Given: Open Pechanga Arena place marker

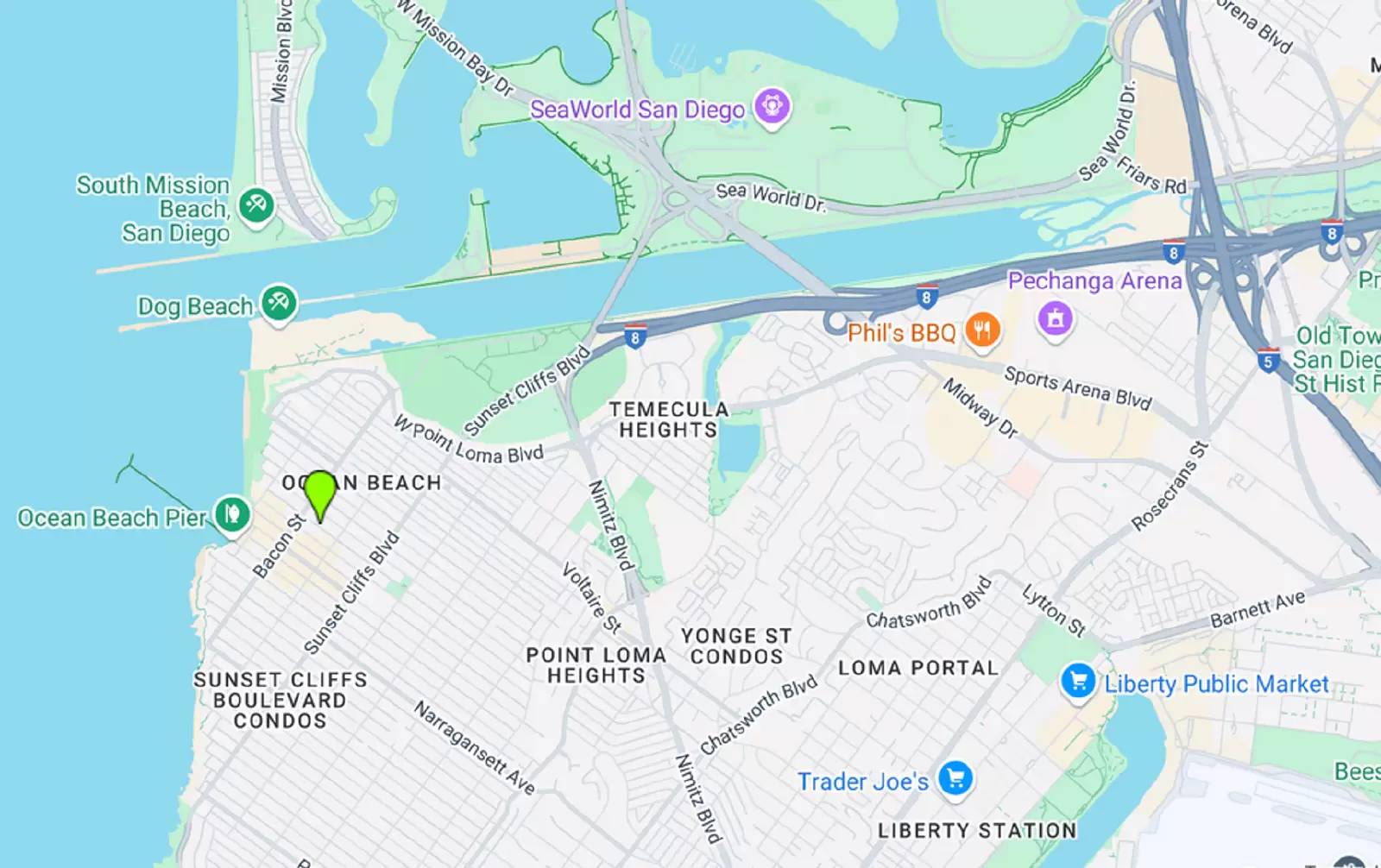Looking at the screenshot, I should [x=1055, y=319].
